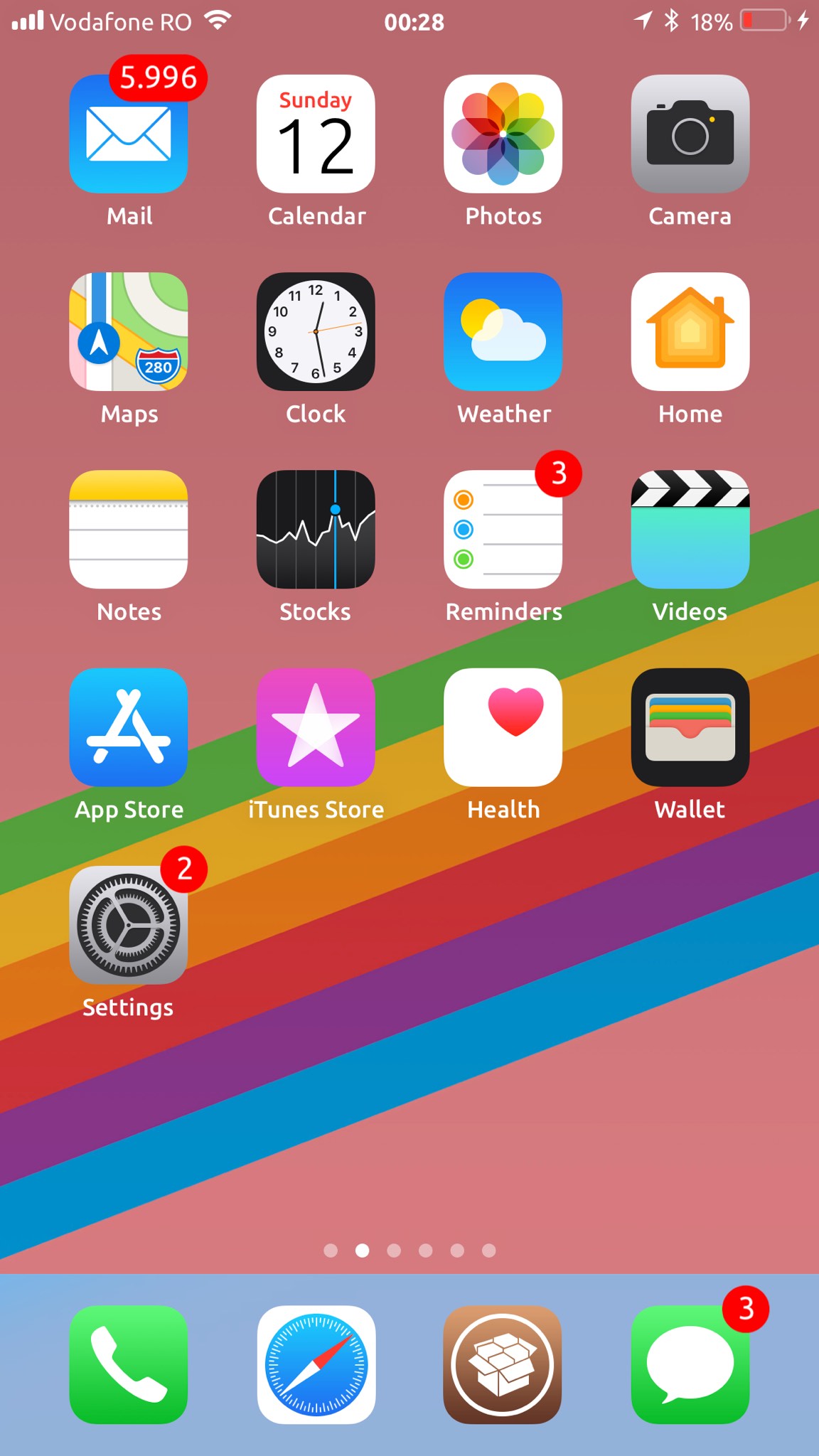Launch the Health app
The image size is (819, 1456).
[503, 727]
